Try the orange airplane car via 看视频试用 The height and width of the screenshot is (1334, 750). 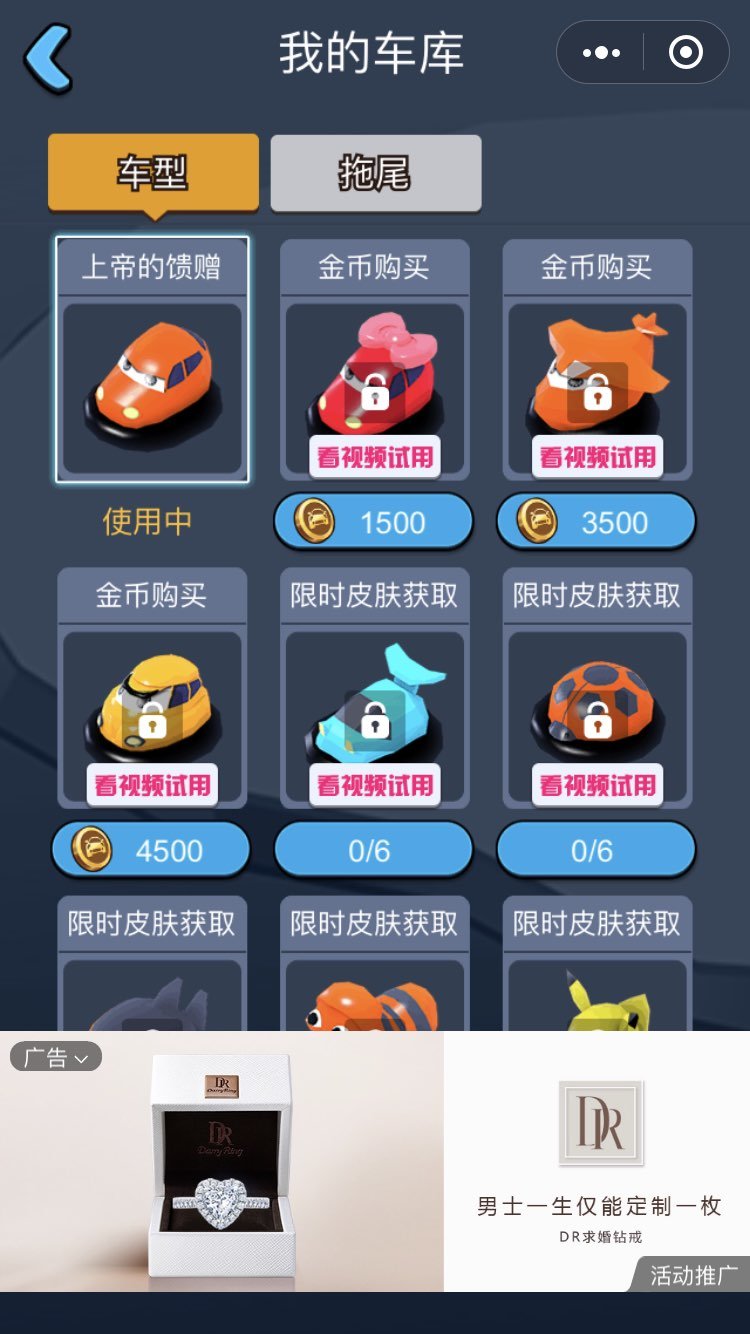pos(597,457)
